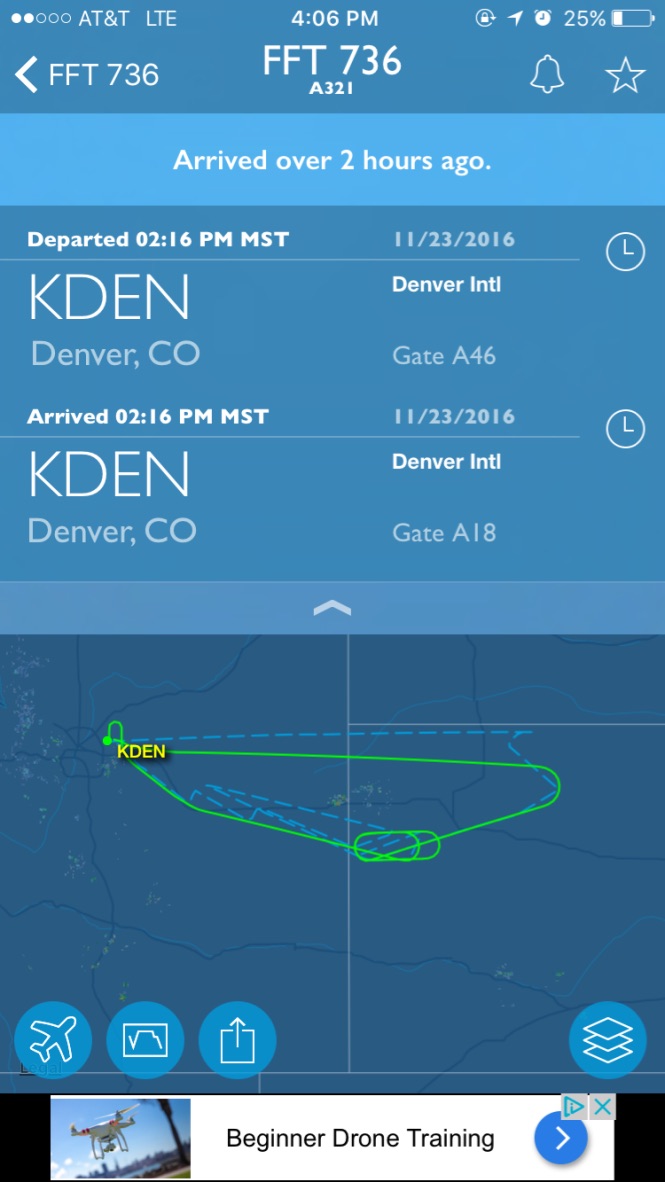The image size is (665, 1182).
Task: Open the map layers button
Action: [608, 1040]
